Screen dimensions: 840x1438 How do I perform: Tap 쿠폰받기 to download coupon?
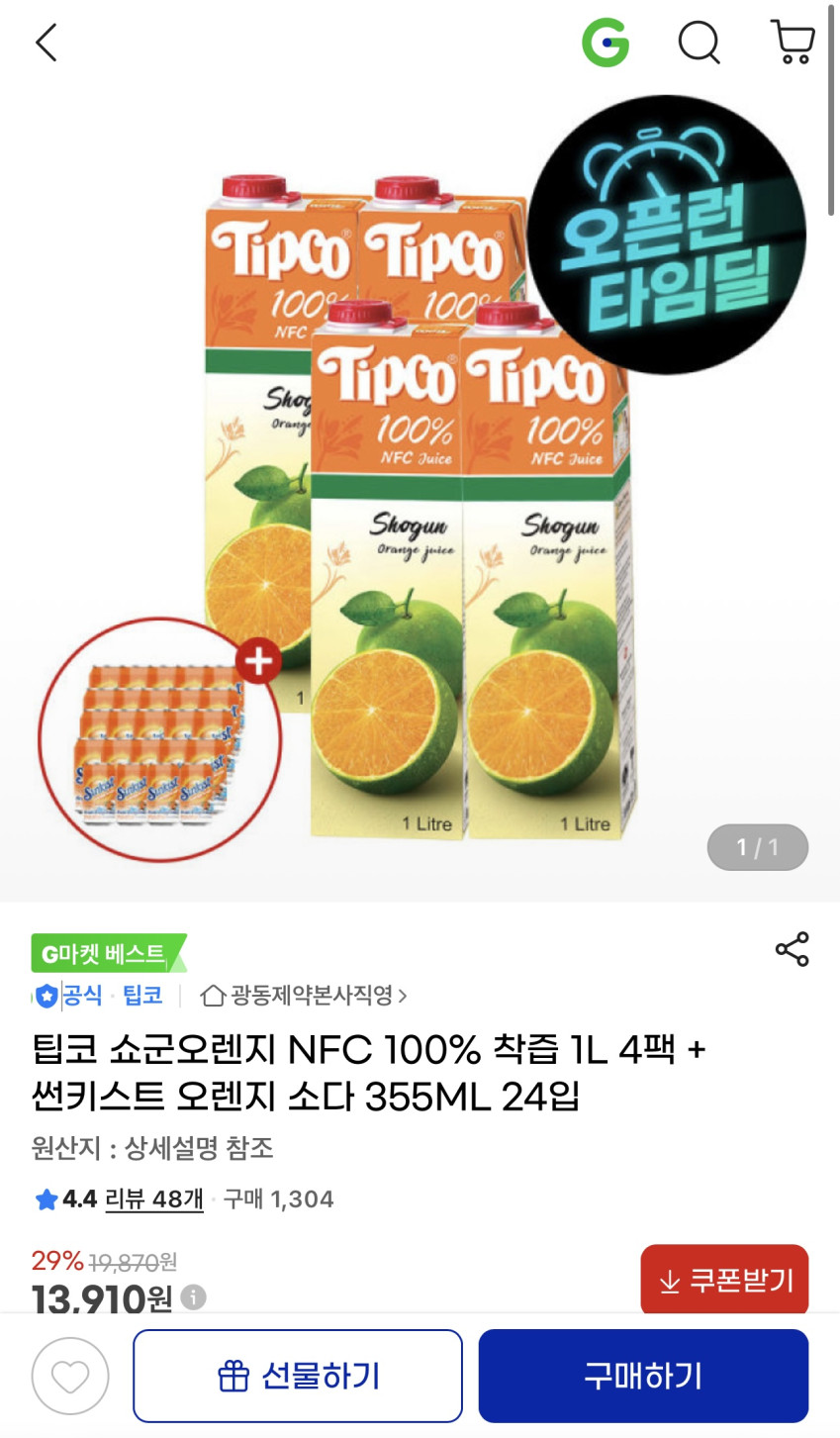[724, 1281]
